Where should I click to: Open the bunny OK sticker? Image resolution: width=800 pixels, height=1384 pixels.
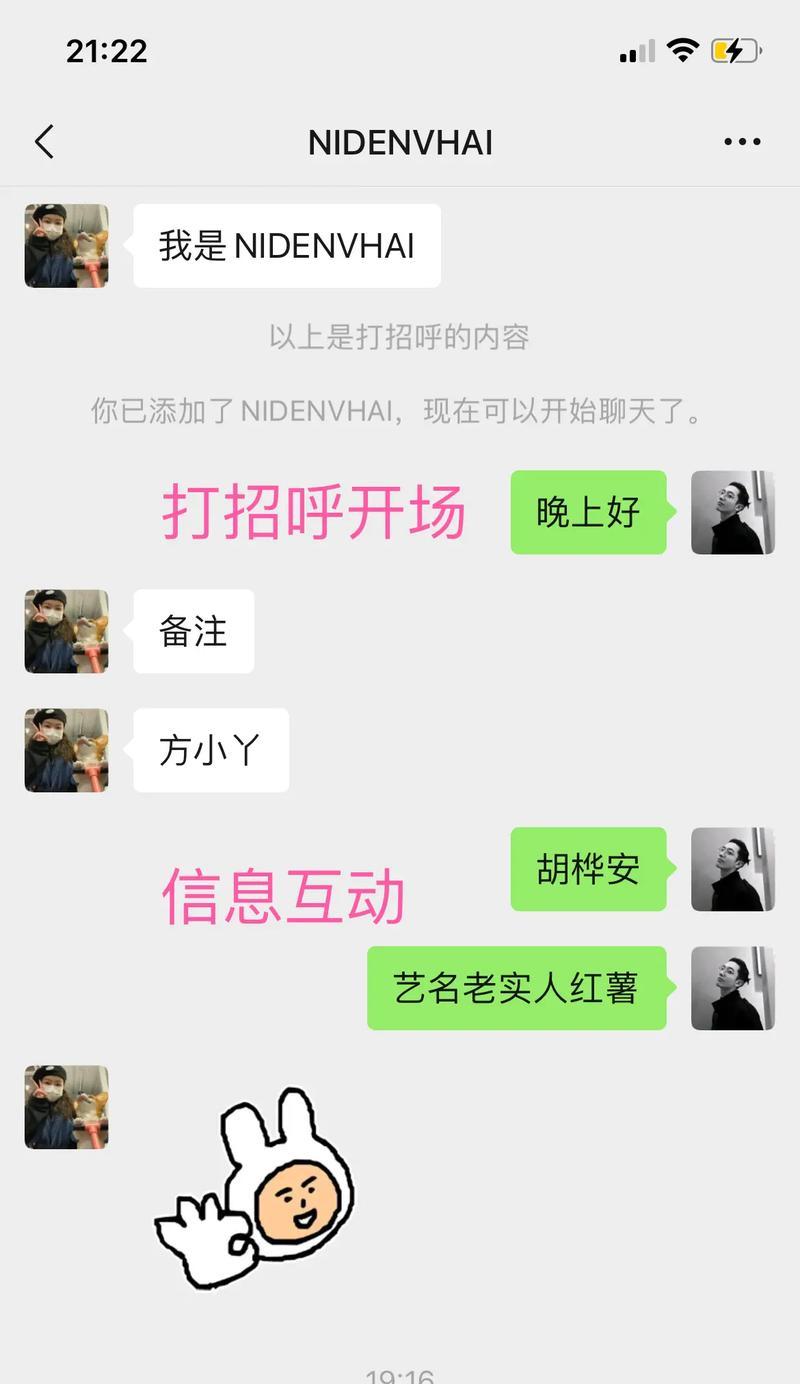click(x=256, y=1187)
